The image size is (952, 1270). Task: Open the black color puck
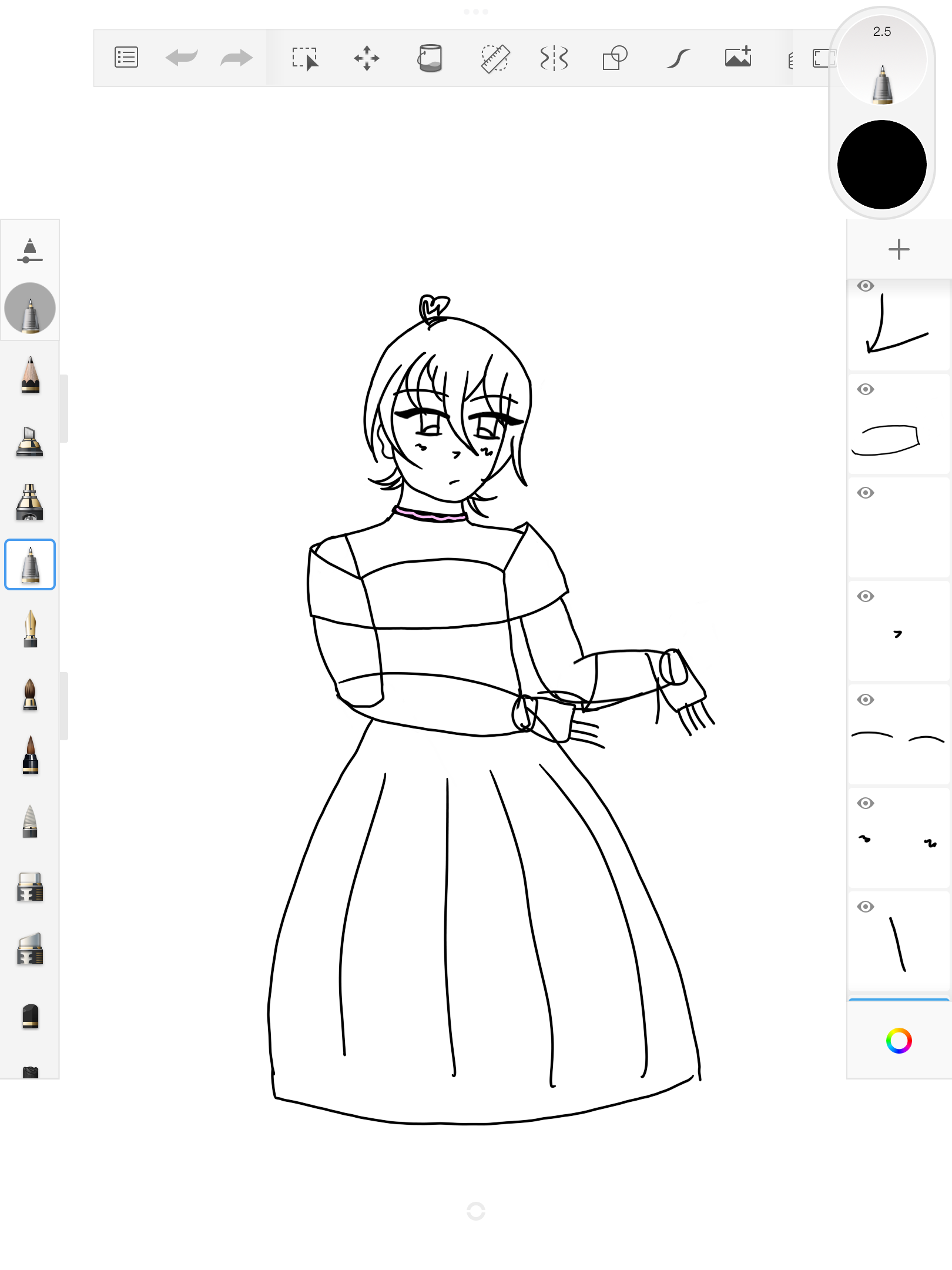881,165
